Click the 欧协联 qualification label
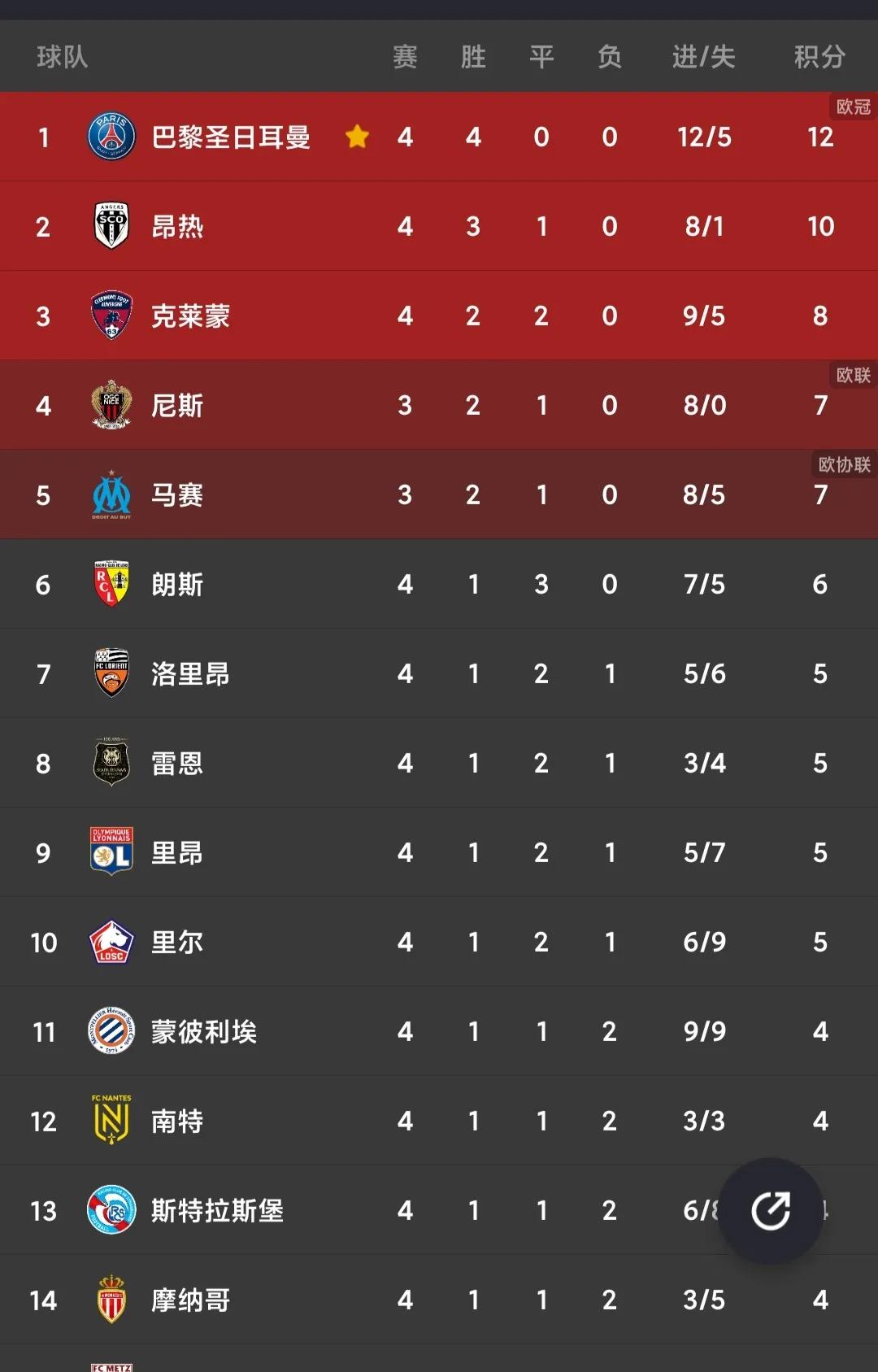Image resolution: width=878 pixels, height=1372 pixels. [x=843, y=465]
